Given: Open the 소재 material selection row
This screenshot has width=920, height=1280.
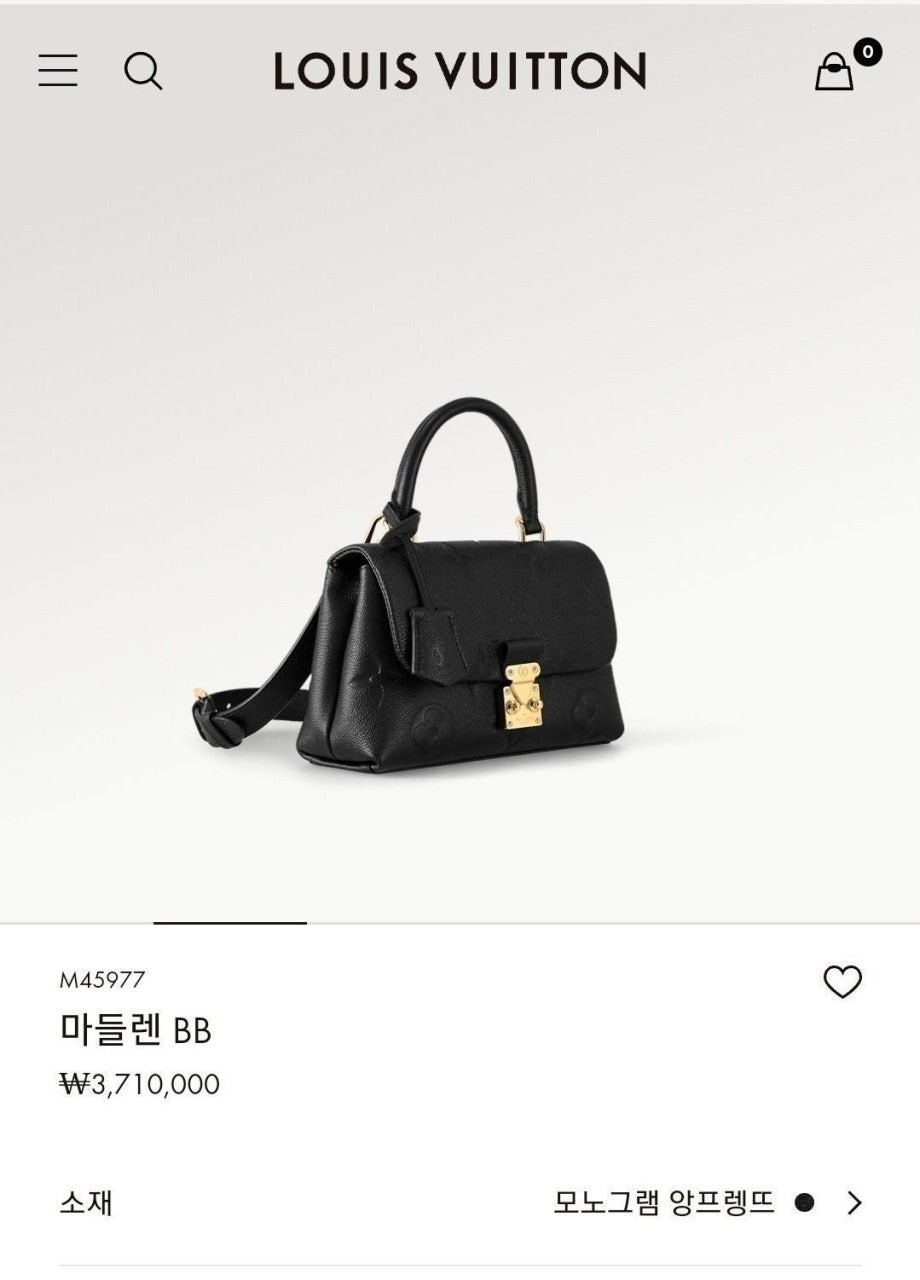Looking at the screenshot, I should coord(460,1202).
